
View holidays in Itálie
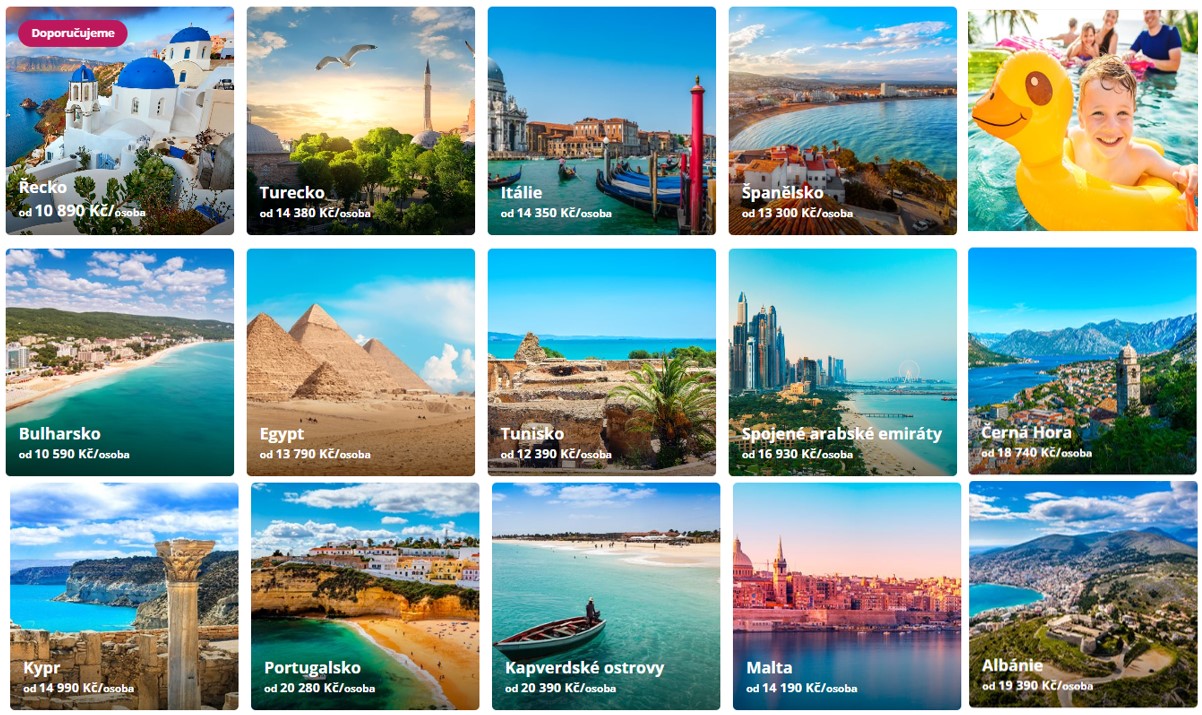(601, 121)
